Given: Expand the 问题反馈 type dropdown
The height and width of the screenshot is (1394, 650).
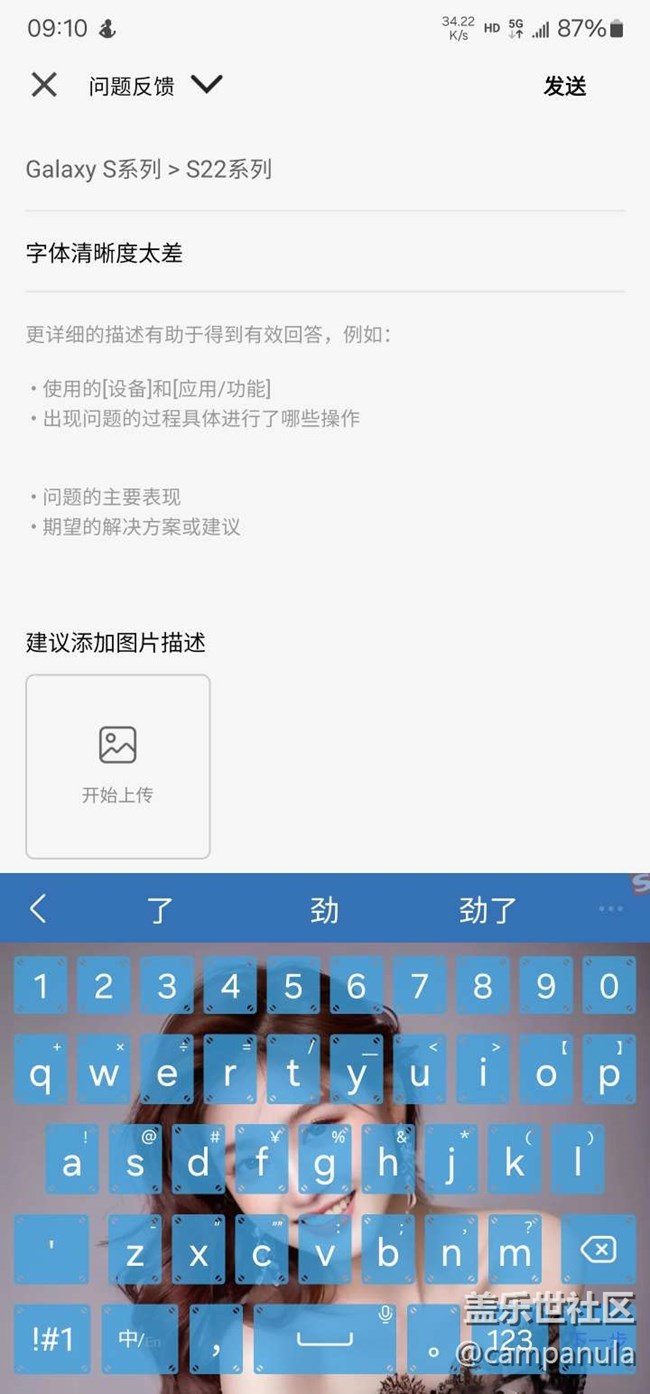Looking at the screenshot, I should click(x=207, y=85).
